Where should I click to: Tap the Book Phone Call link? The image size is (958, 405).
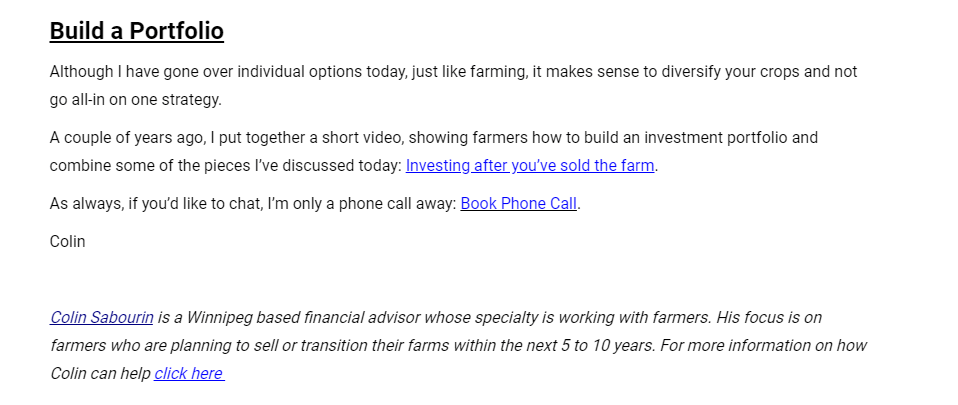[518, 203]
